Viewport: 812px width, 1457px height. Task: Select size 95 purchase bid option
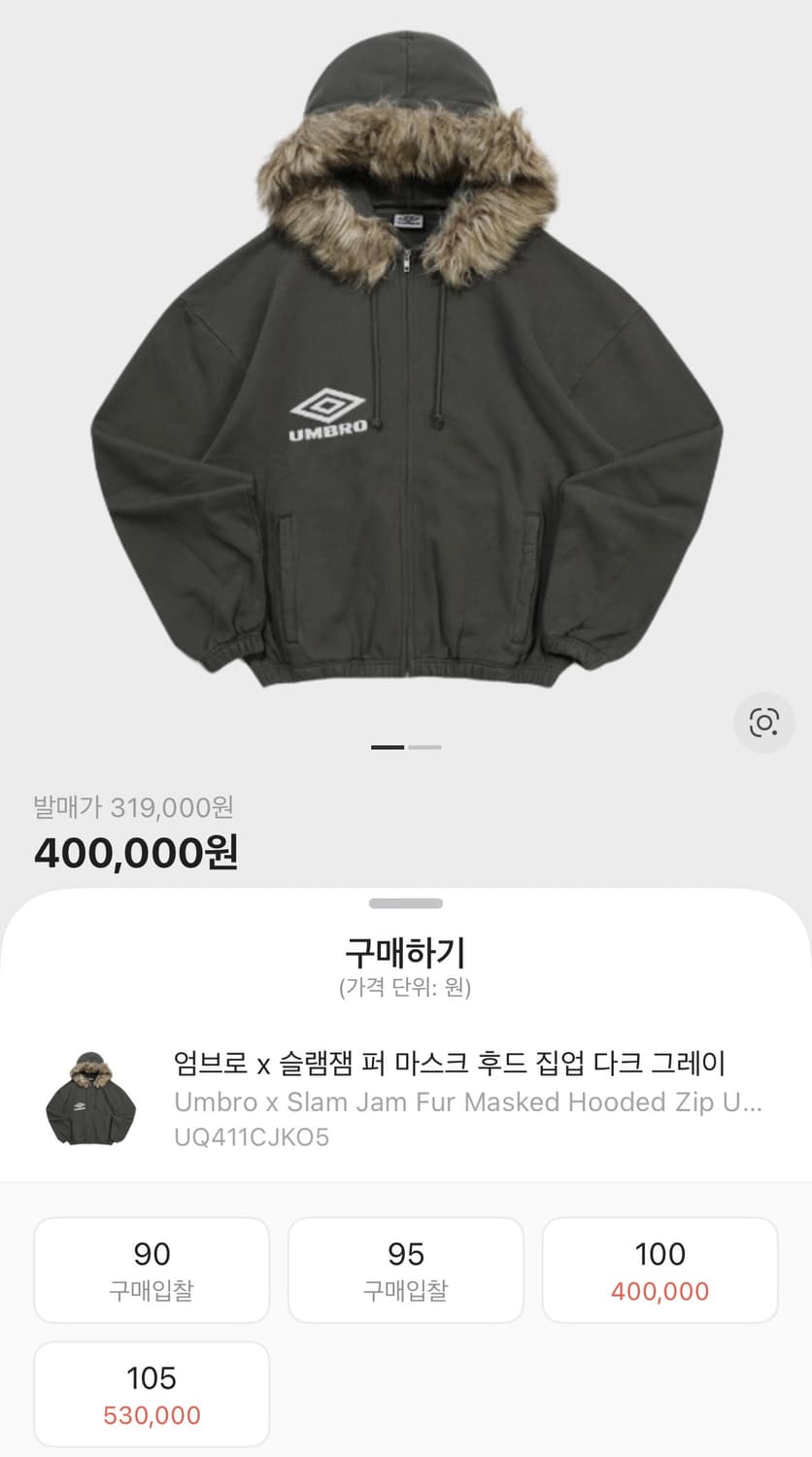click(x=406, y=1270)
